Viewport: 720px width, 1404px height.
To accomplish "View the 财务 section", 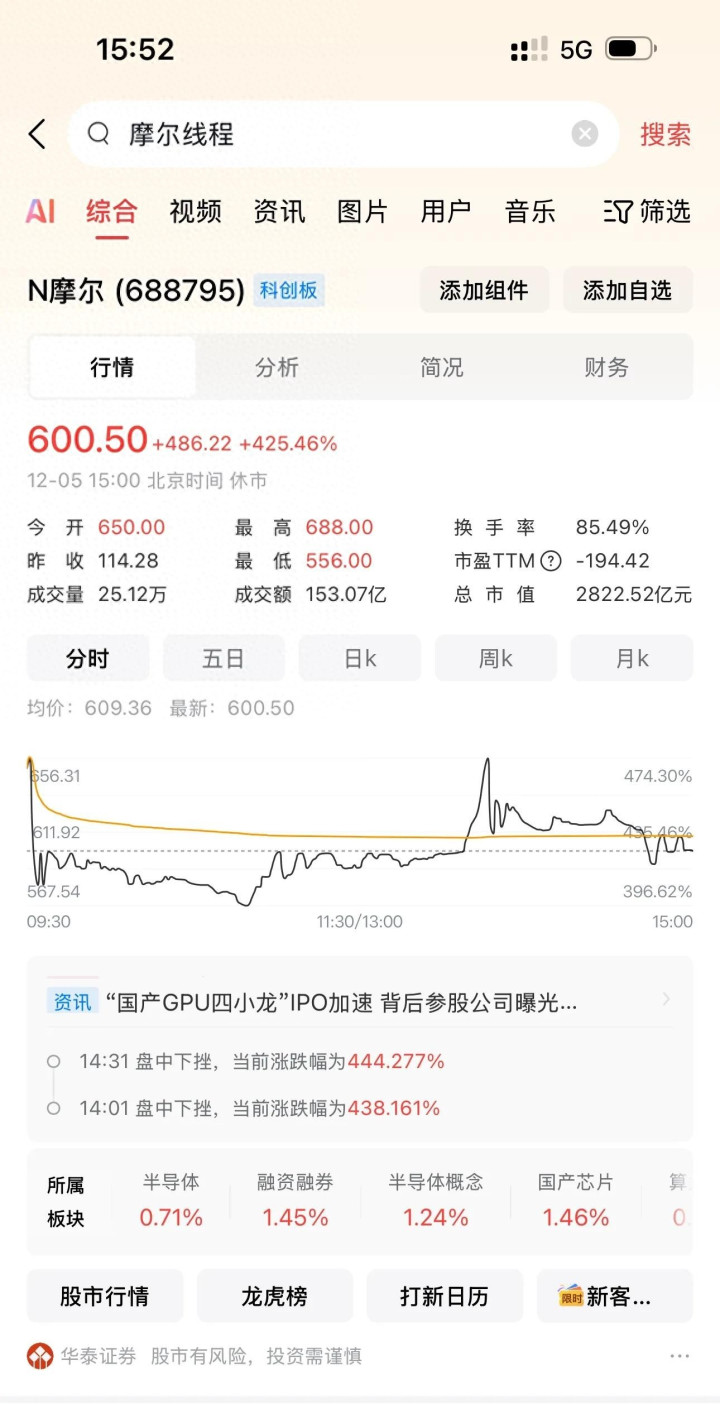I will 606,367.
